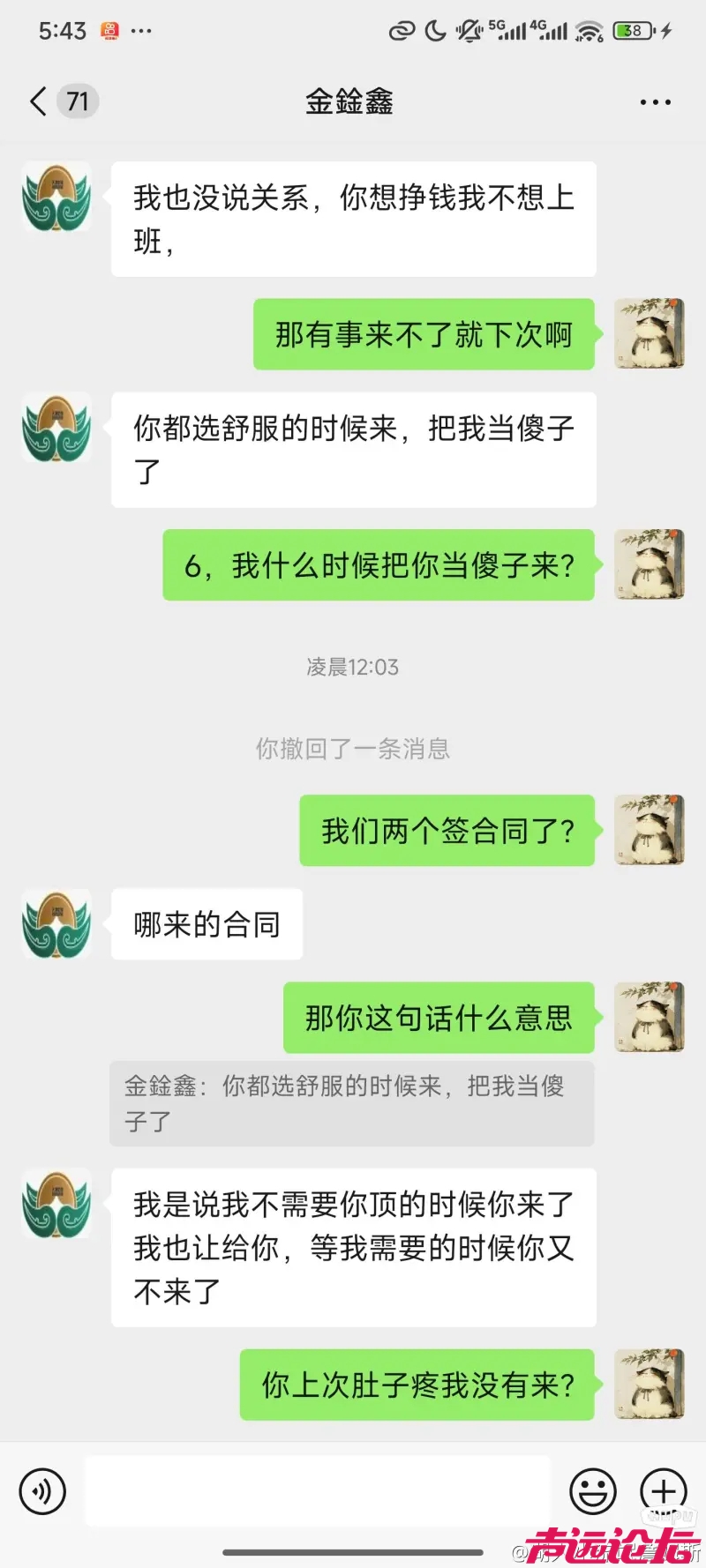Tap the green bubble 你上次肚子疼我没有来?
The height and width of the screenshot is (1568, 706).
415,1386
